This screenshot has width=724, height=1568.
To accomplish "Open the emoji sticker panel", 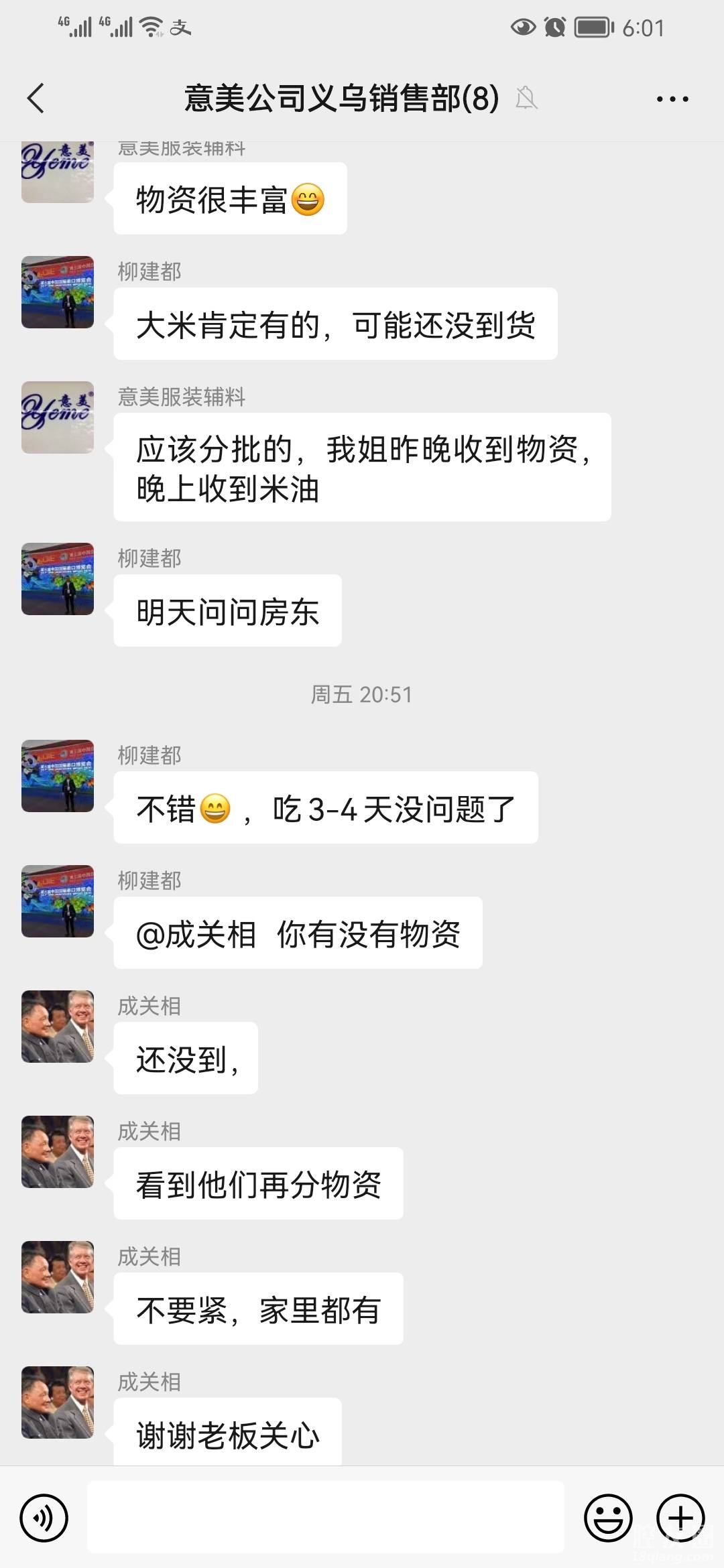I will click(608, 1518).
